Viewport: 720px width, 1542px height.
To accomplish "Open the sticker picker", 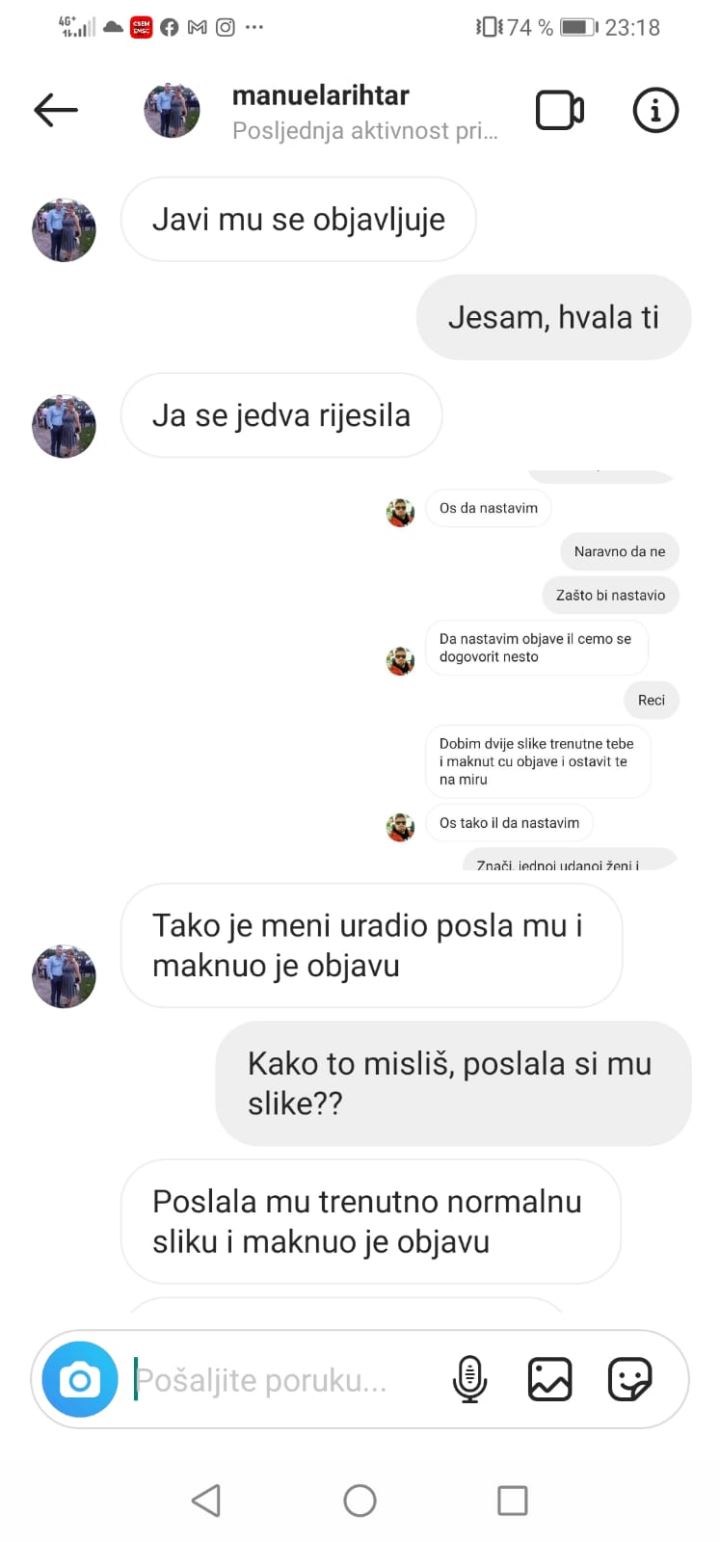I will [x=630, y=1381].
